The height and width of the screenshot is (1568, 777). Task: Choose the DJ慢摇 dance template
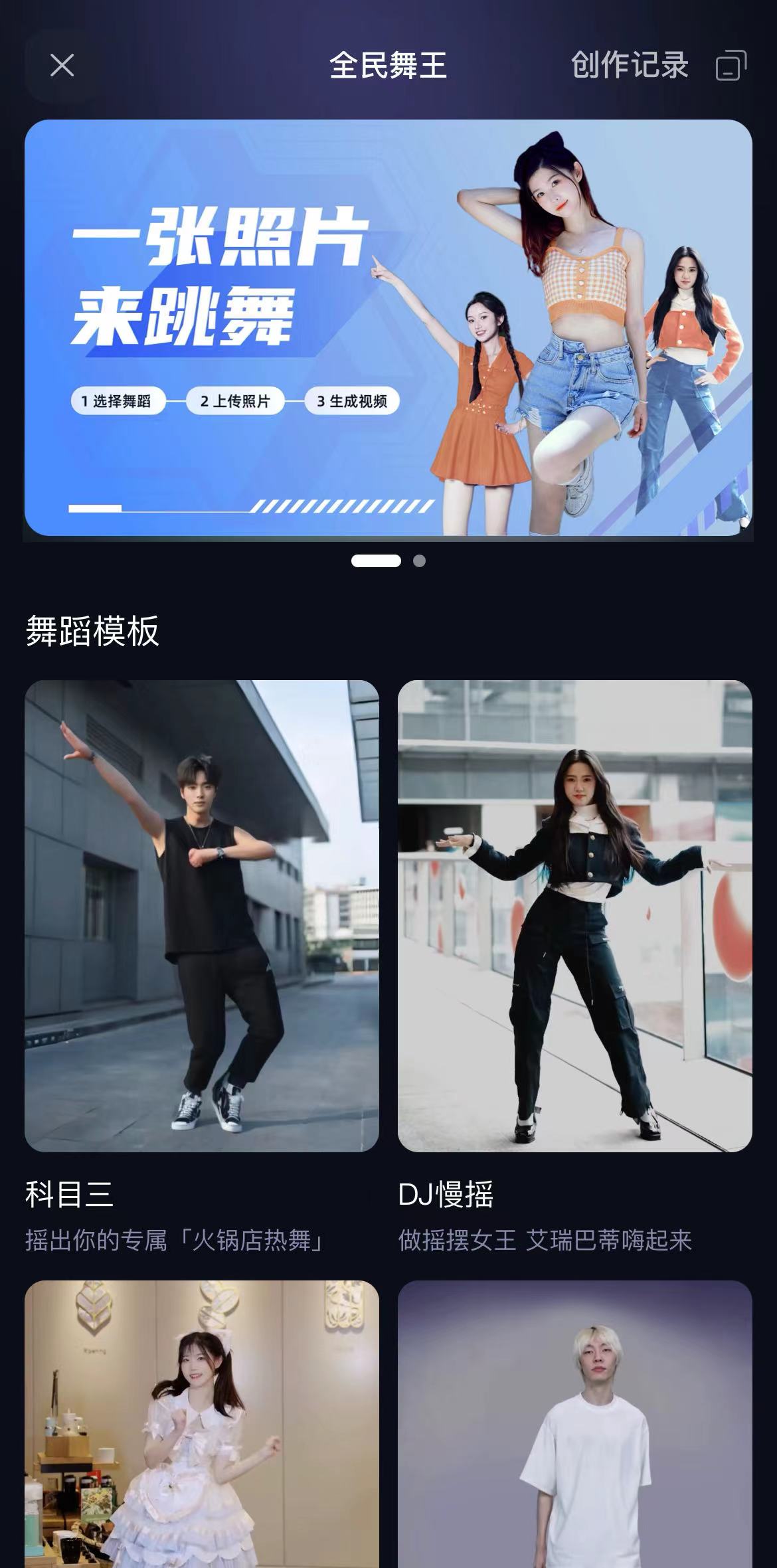click(x=574, y=915)
